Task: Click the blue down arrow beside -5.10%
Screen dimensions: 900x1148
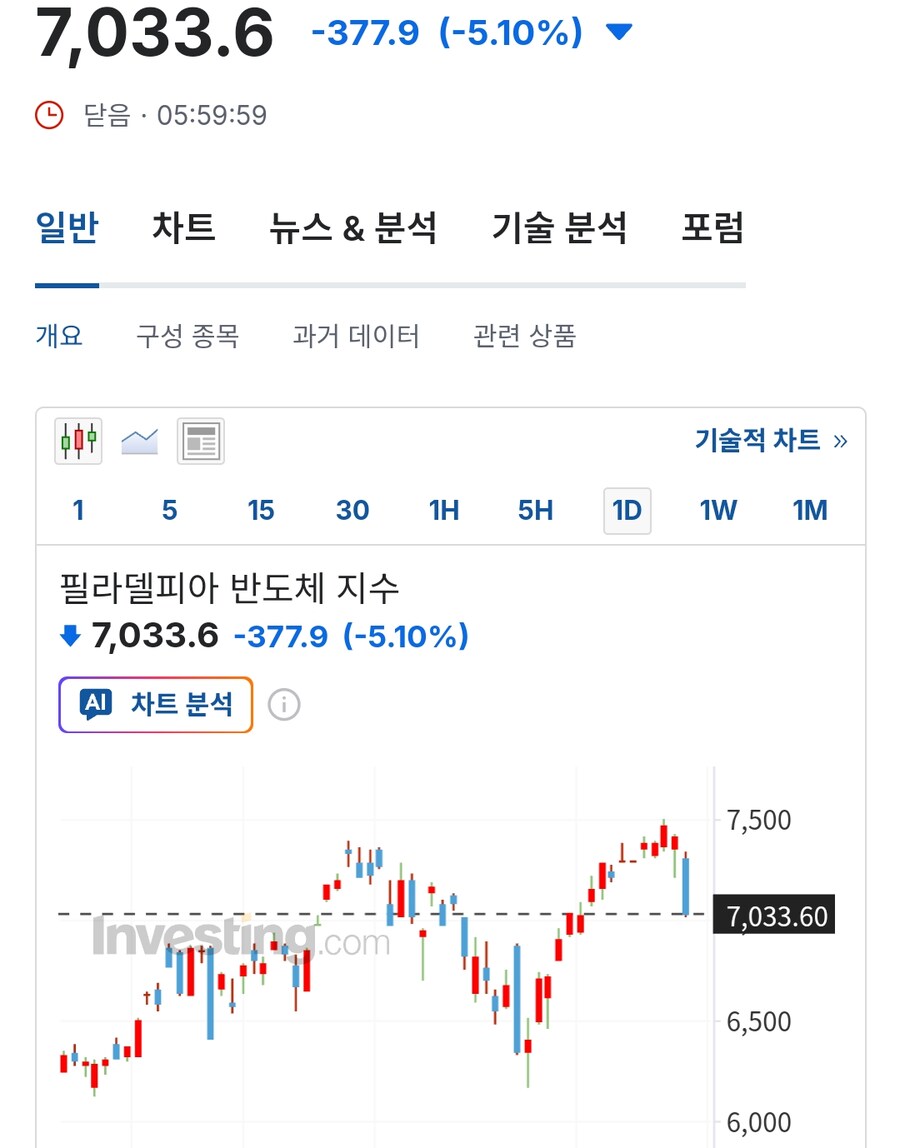Action: tap(618, 31)
